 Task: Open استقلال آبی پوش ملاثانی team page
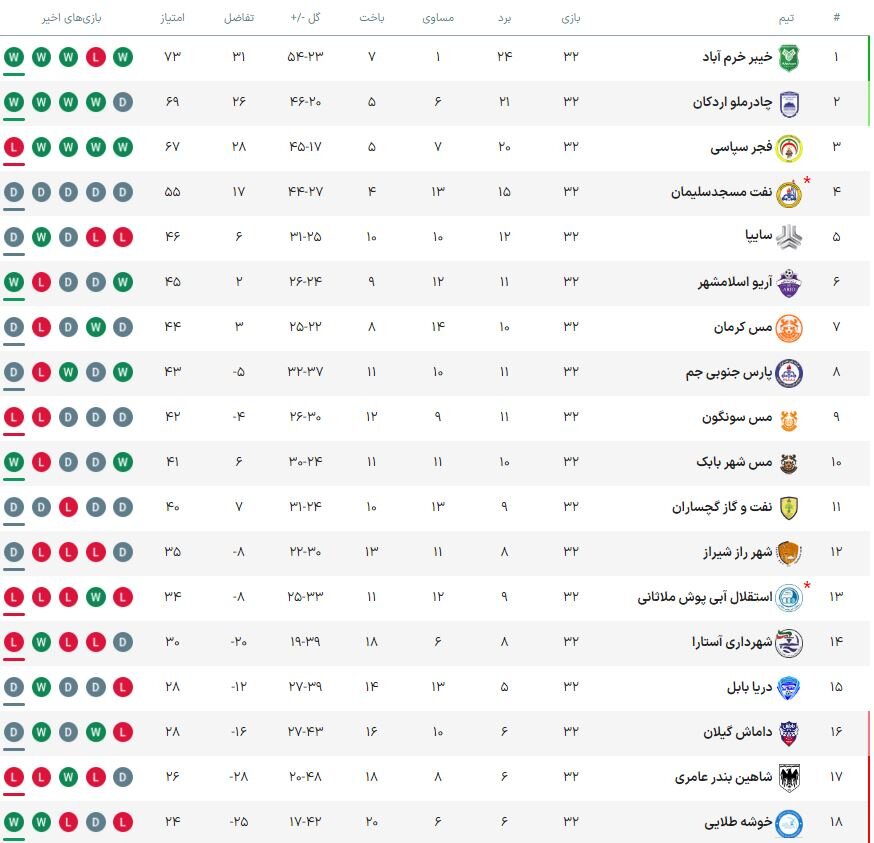(x=704, y=597)
